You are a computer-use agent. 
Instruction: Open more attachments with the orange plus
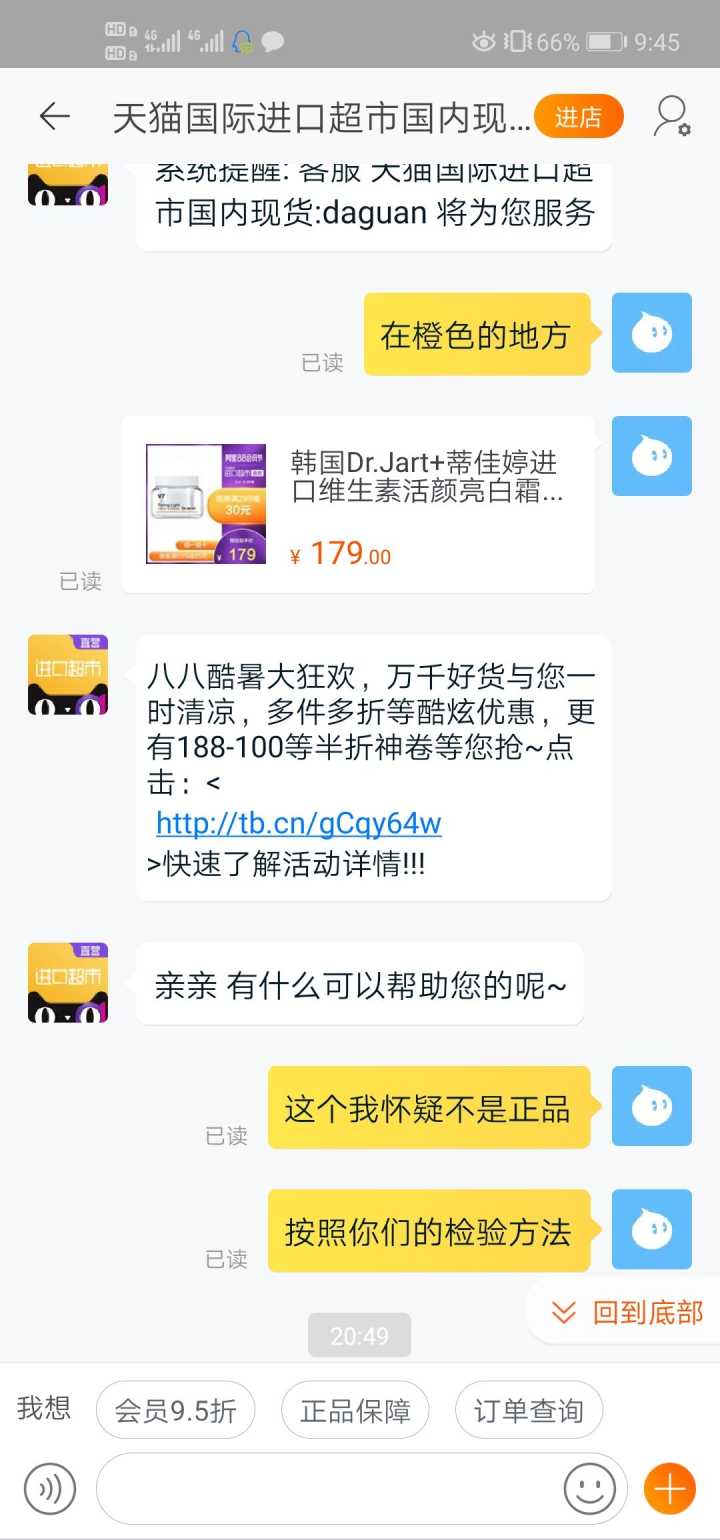tap(669, 1489)
